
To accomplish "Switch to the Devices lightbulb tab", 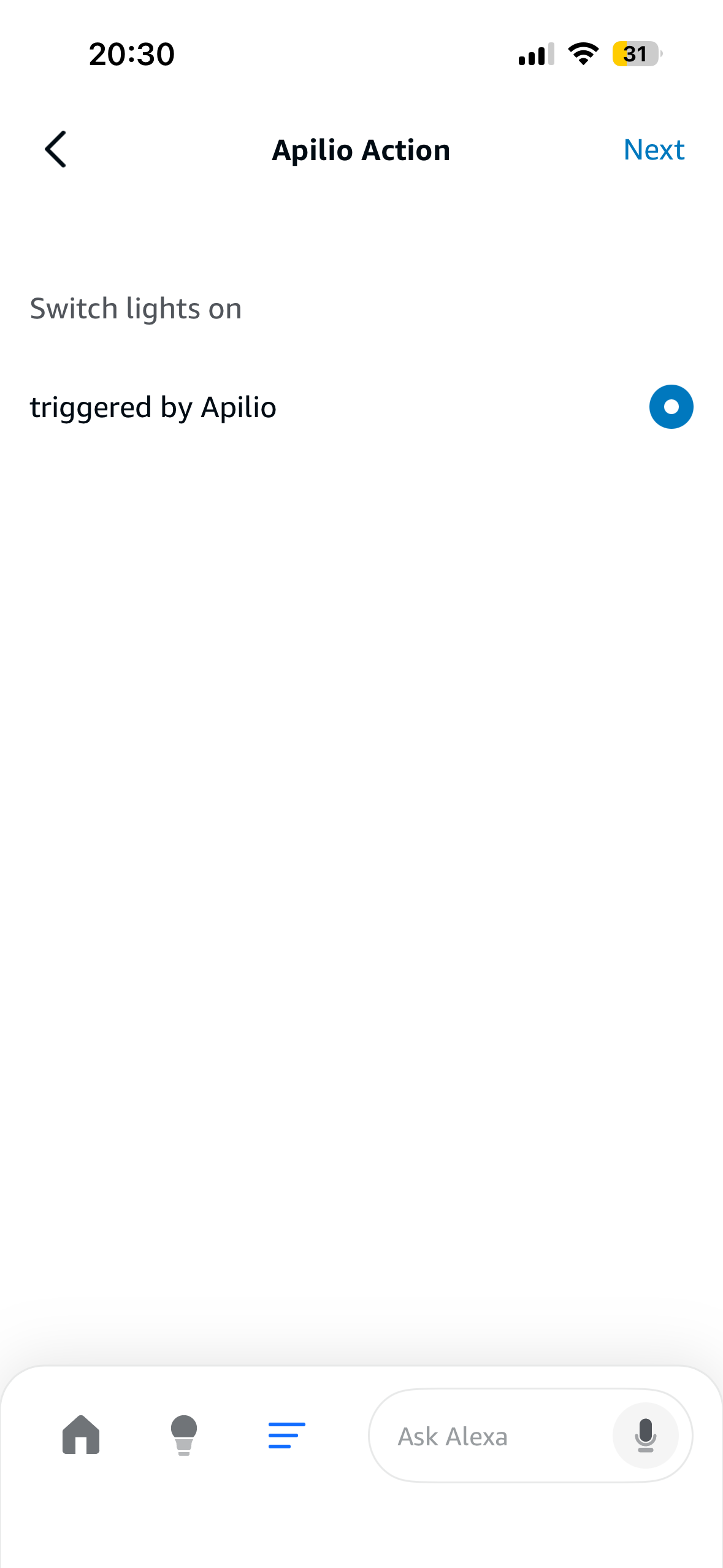I will pyautogui.click(x=183, y=1435).
